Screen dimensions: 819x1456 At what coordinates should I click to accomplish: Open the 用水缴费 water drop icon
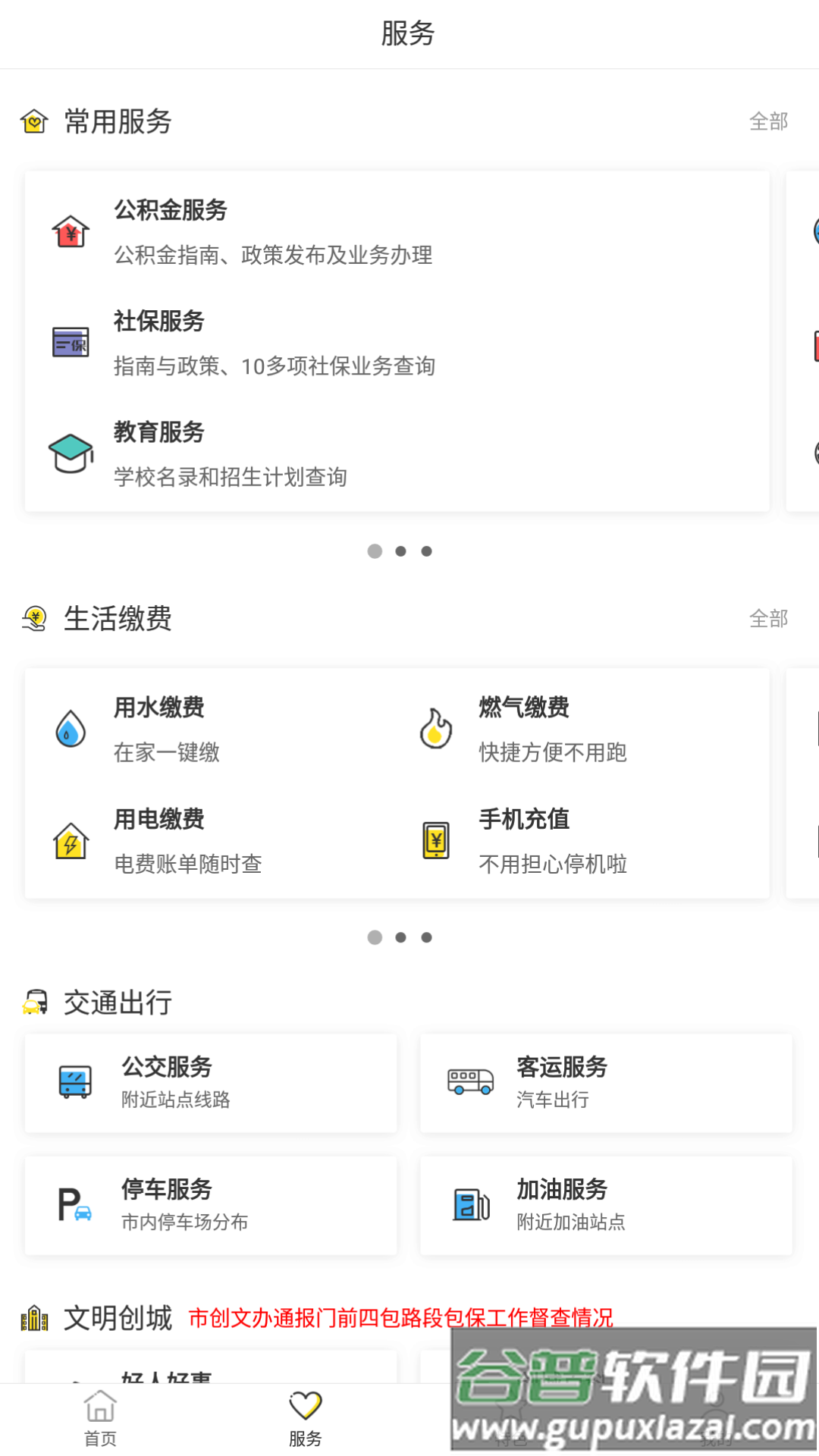pos(70,729)
